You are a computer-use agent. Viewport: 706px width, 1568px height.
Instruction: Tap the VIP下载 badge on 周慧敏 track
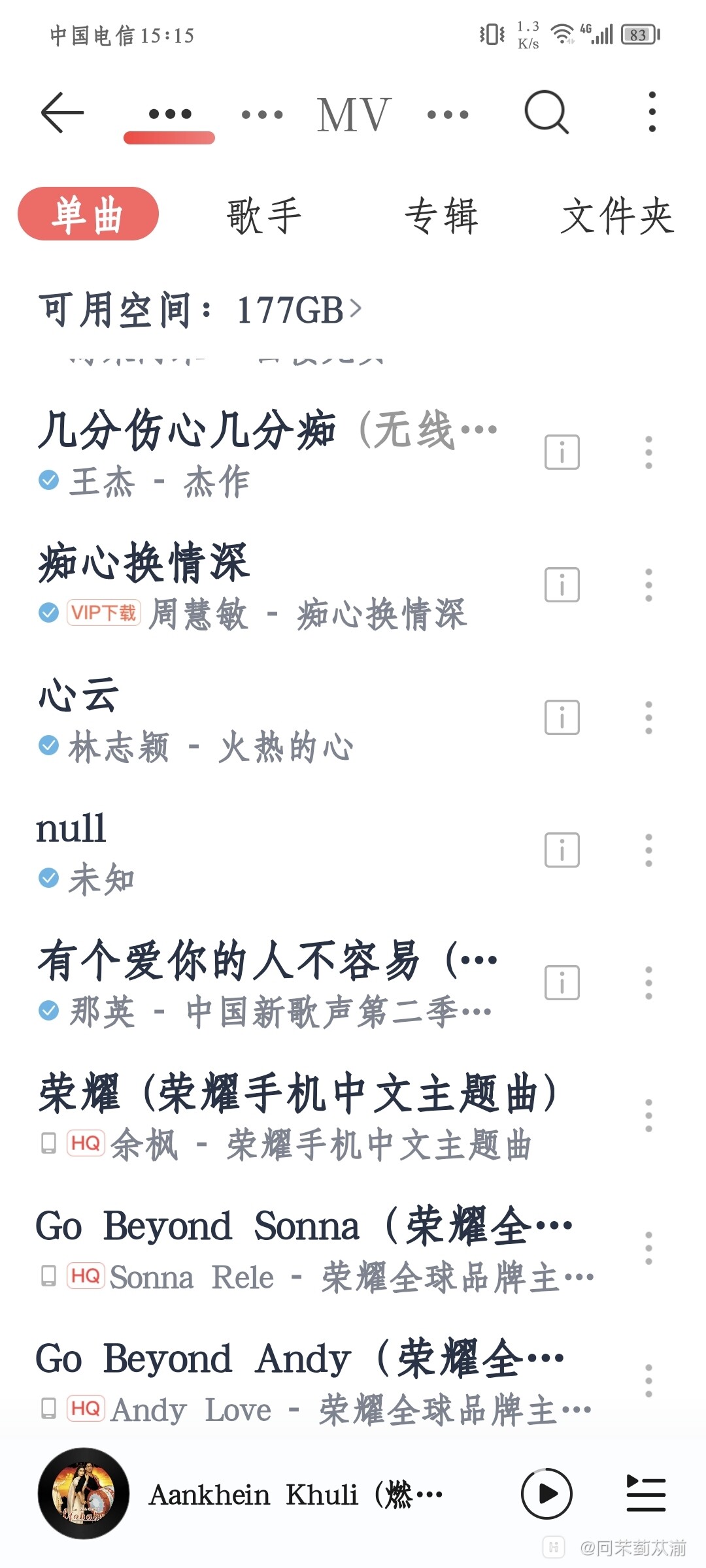[103, 614]
